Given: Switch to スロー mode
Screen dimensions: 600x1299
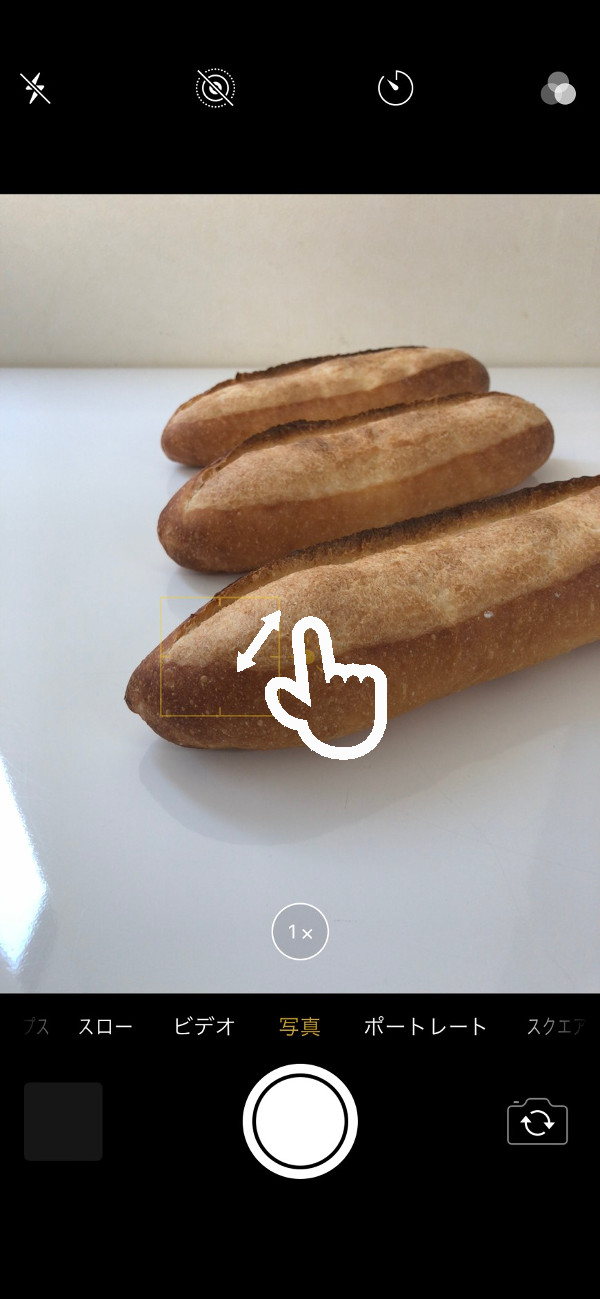Looking at the screenshot, I should point(105,1027).
